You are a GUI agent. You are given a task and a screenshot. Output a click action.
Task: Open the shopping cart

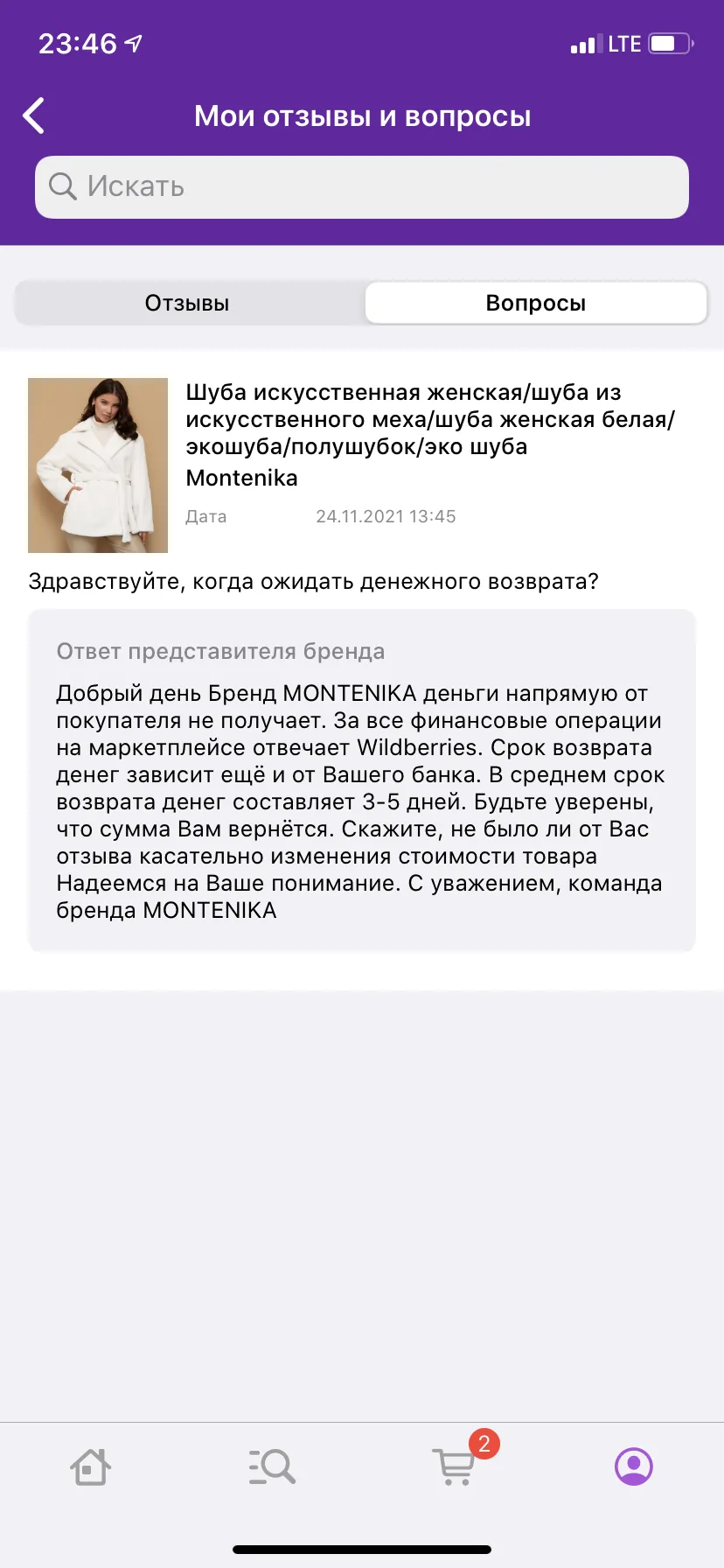(x=456, y=1466)
